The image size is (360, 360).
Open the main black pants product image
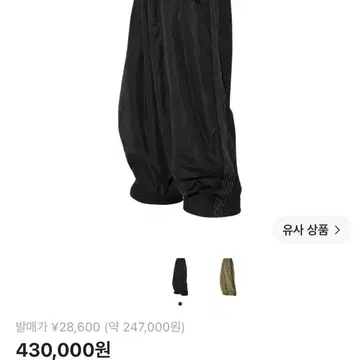180,108
